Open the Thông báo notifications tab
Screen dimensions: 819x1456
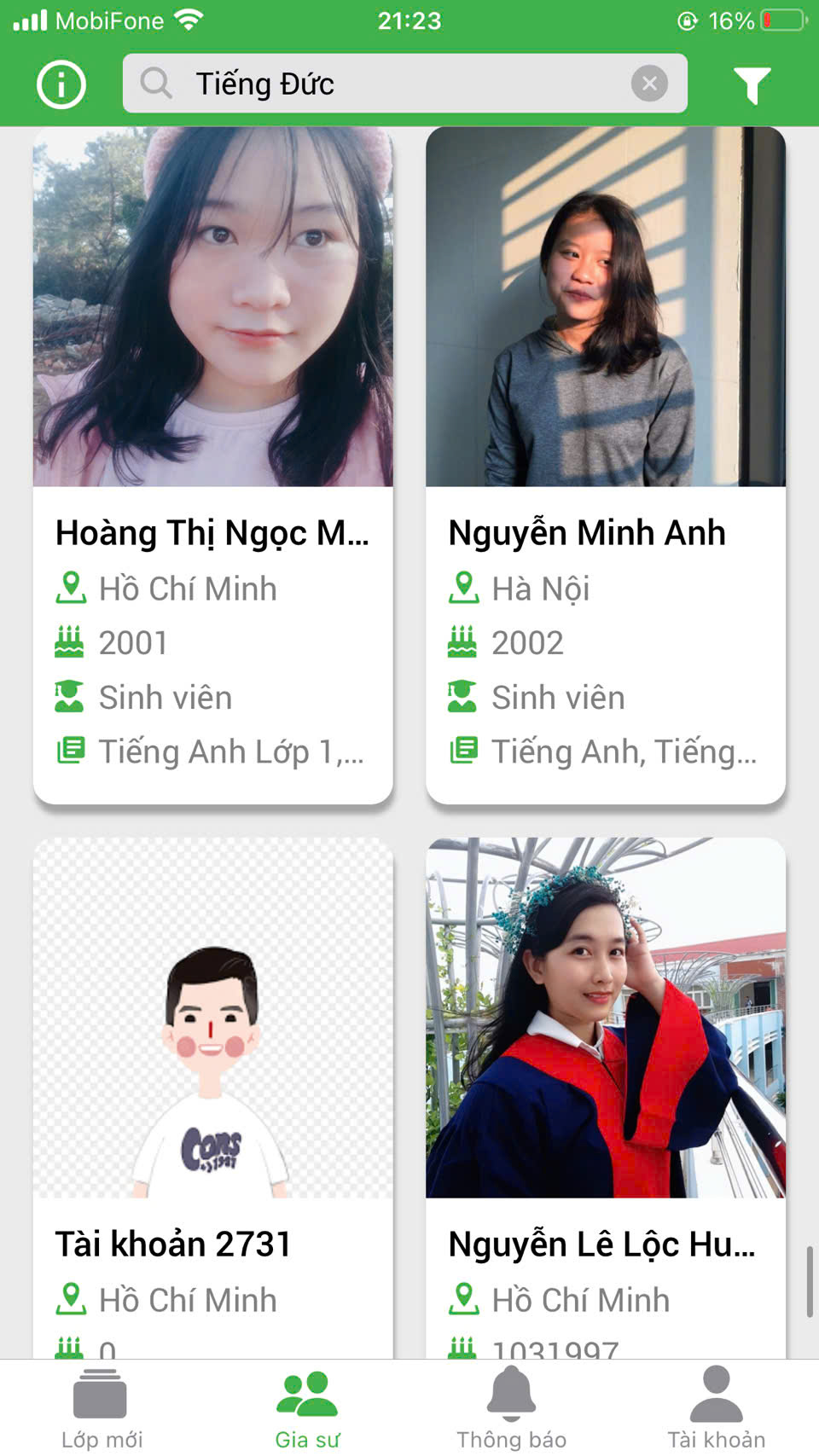click(511, 1408)
